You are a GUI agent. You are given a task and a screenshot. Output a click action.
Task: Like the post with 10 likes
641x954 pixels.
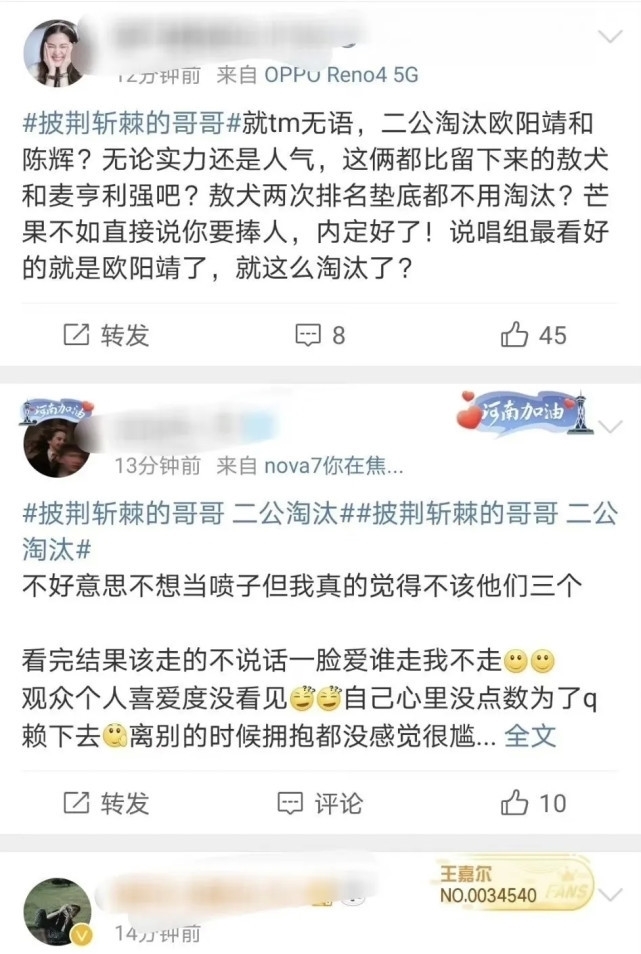coord(534,802)
